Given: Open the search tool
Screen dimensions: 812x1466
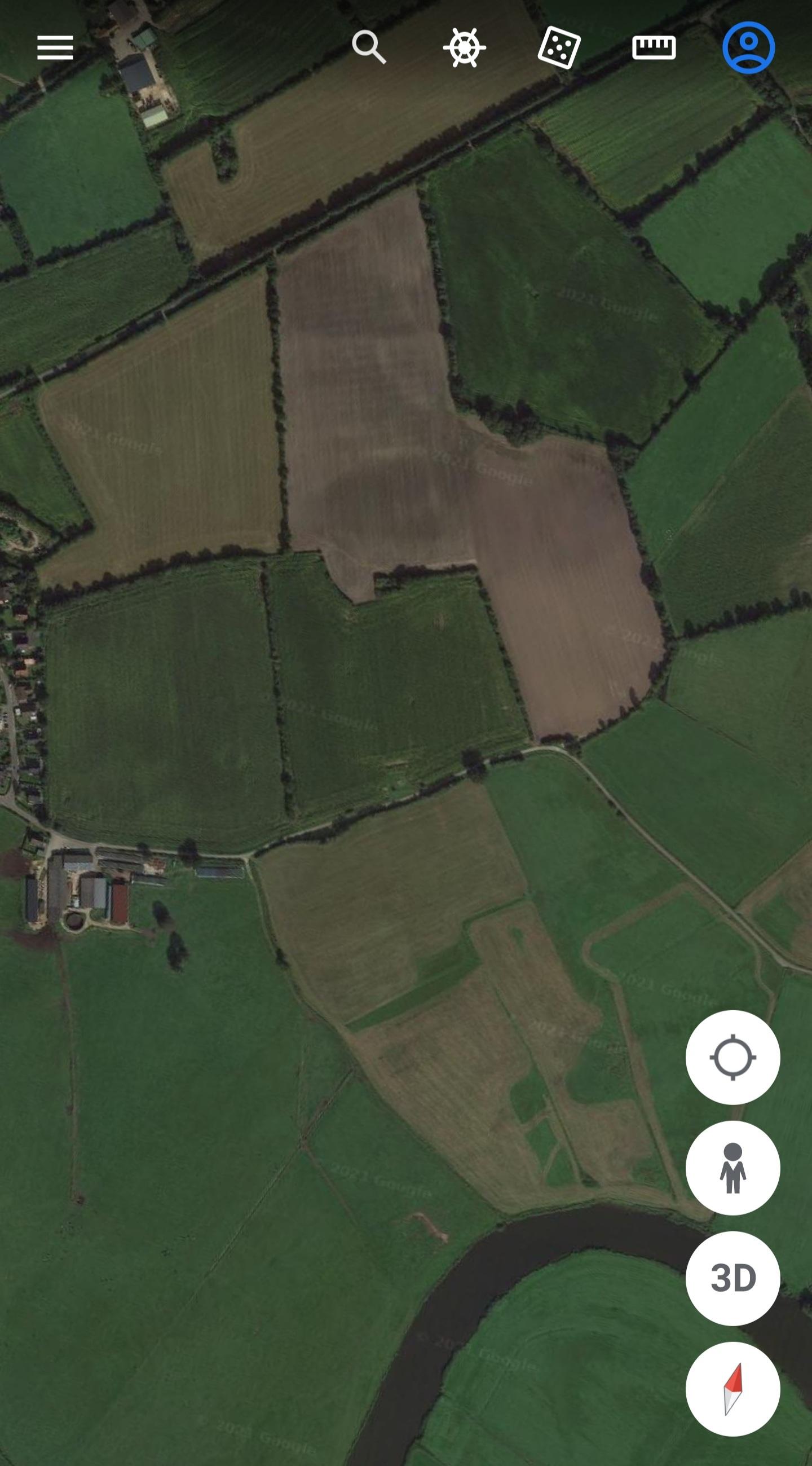Looking at the screenshot, I should click(369, 47).
